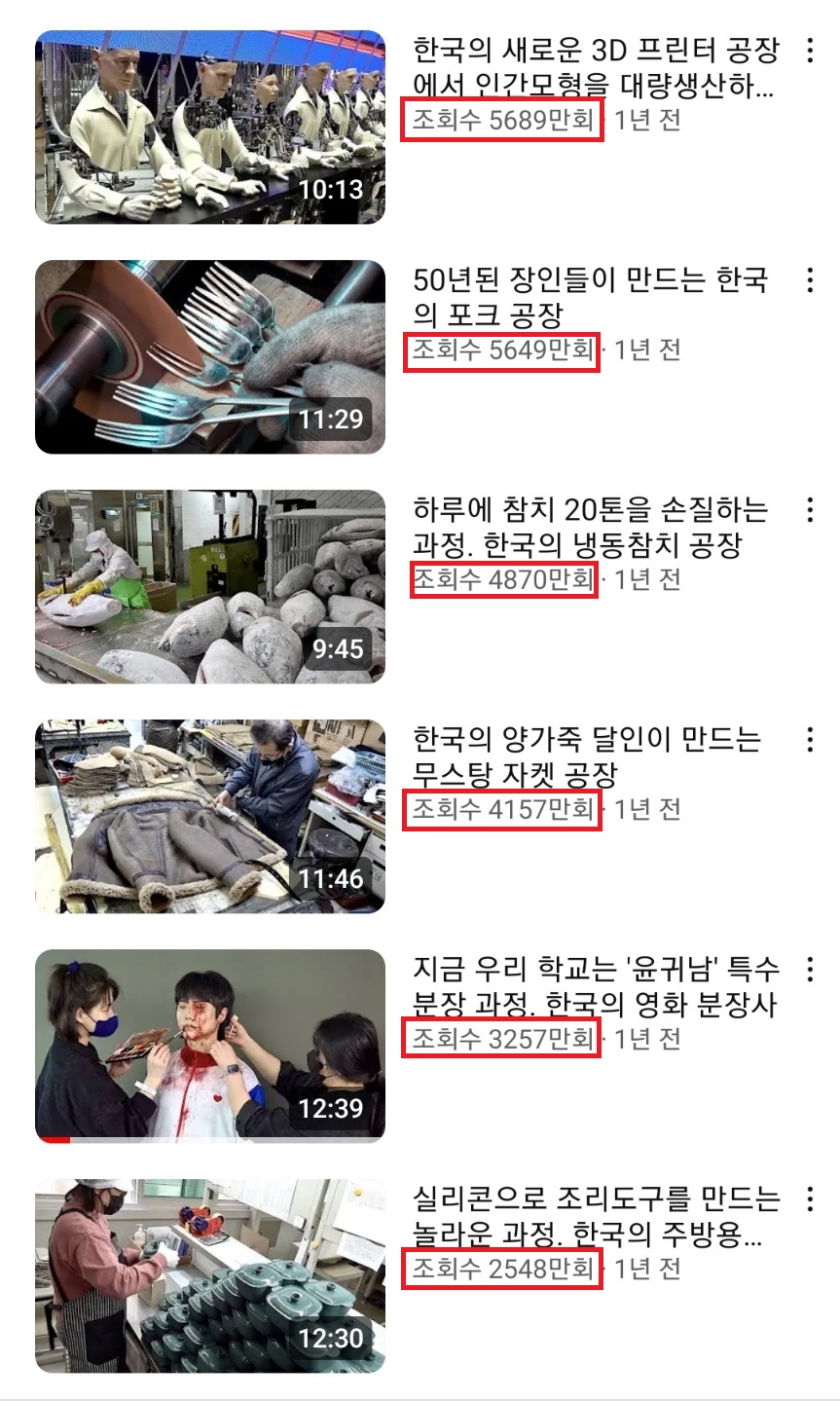Open the 무스탕 자켓 공장 video
The width and height of the screenshot is (840, 1401).
tap(209, 816)
